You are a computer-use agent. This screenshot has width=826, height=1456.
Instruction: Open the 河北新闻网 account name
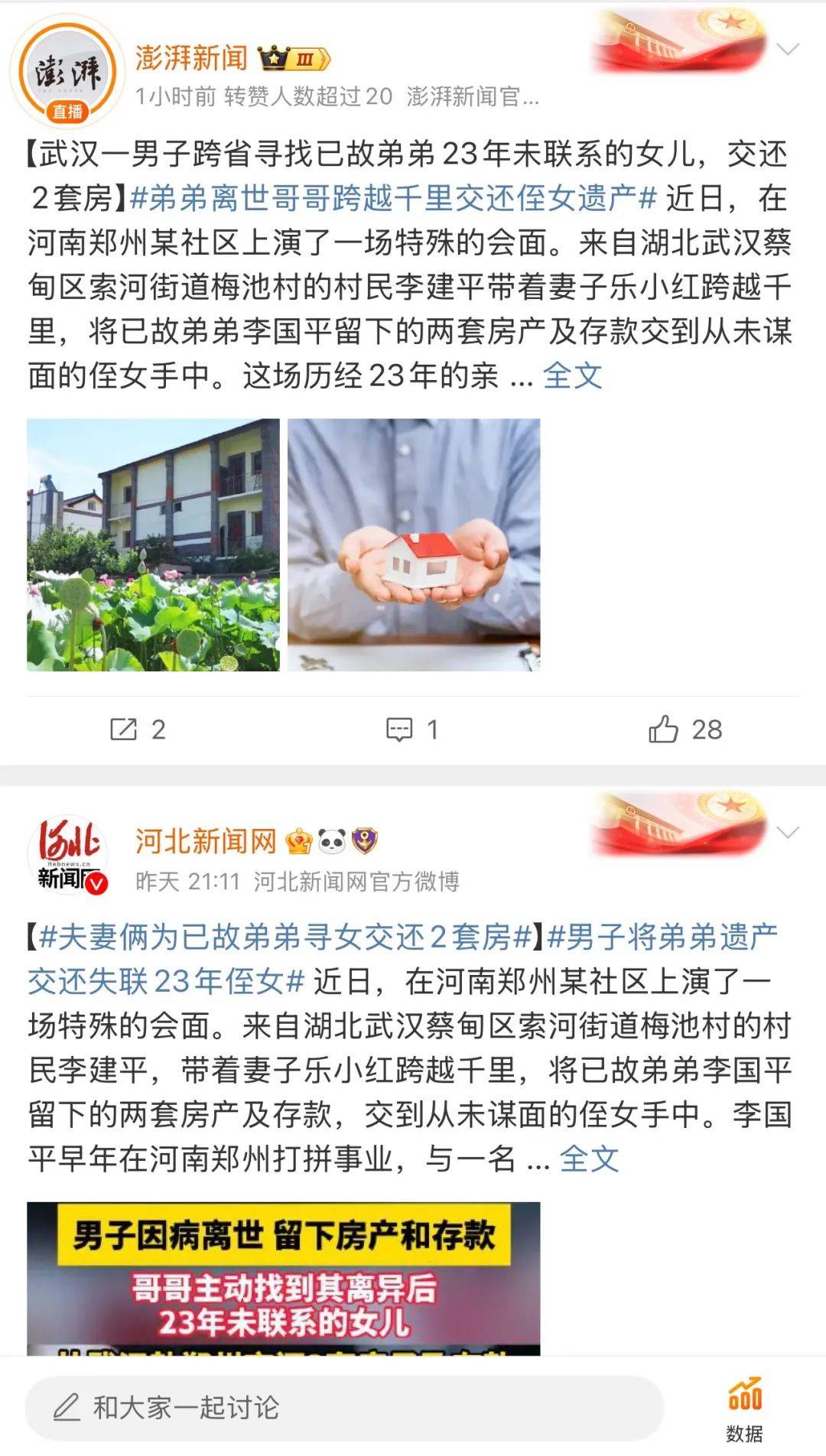point(206,841)
